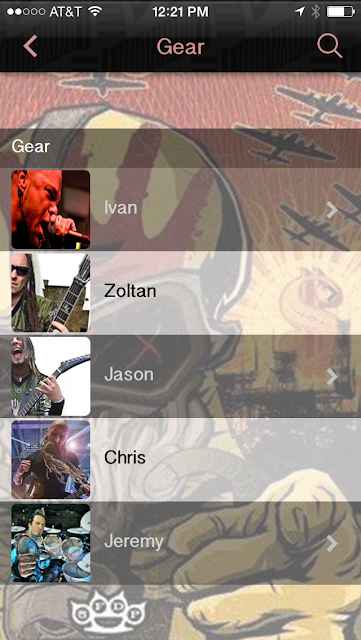Open the Chris gear entry
Image resolution: width=361 pixels, height=640 pixels.
[180, 460]
